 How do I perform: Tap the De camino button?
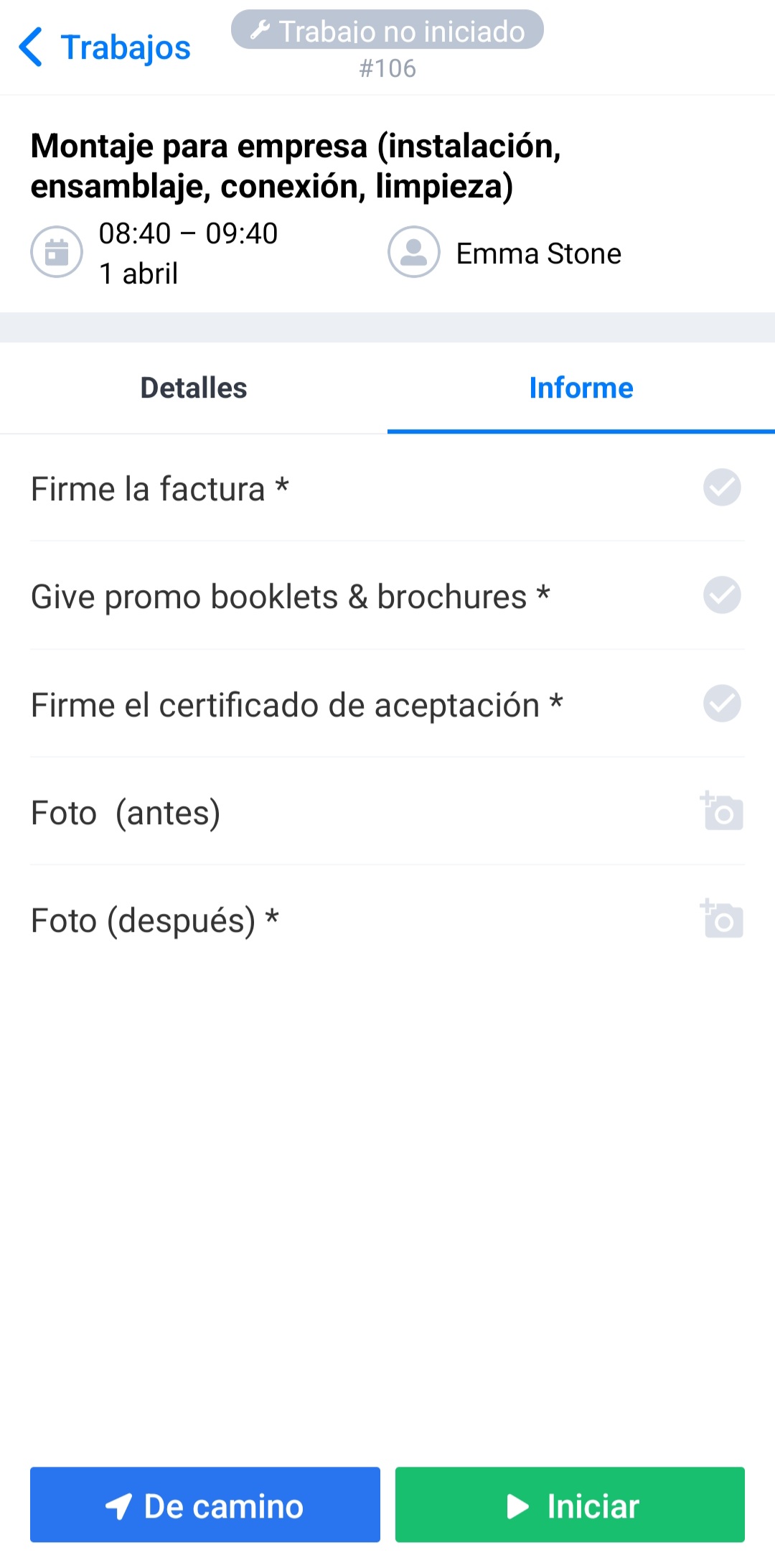pos(205,1505)
